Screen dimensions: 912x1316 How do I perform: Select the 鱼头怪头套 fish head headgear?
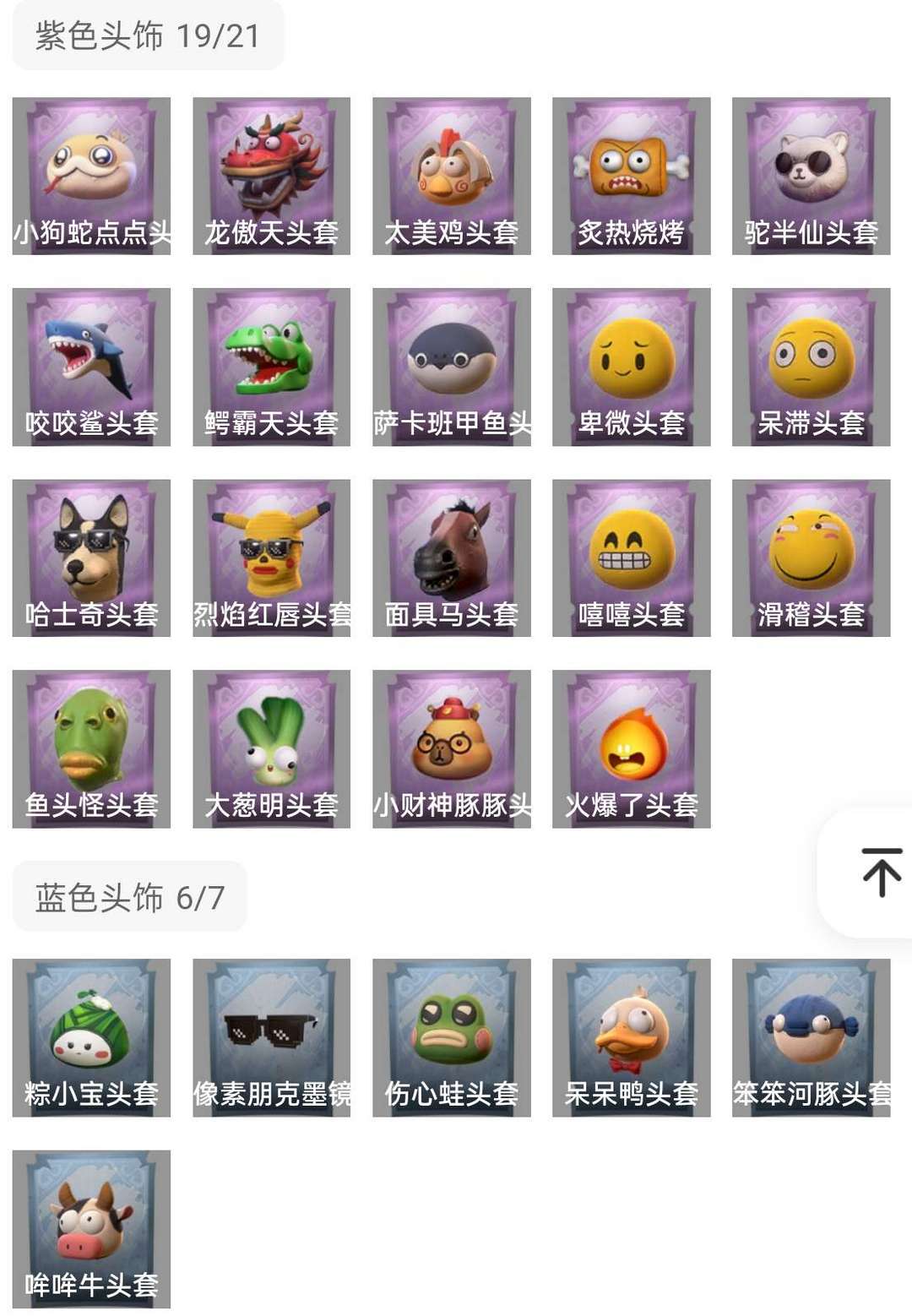90,748
